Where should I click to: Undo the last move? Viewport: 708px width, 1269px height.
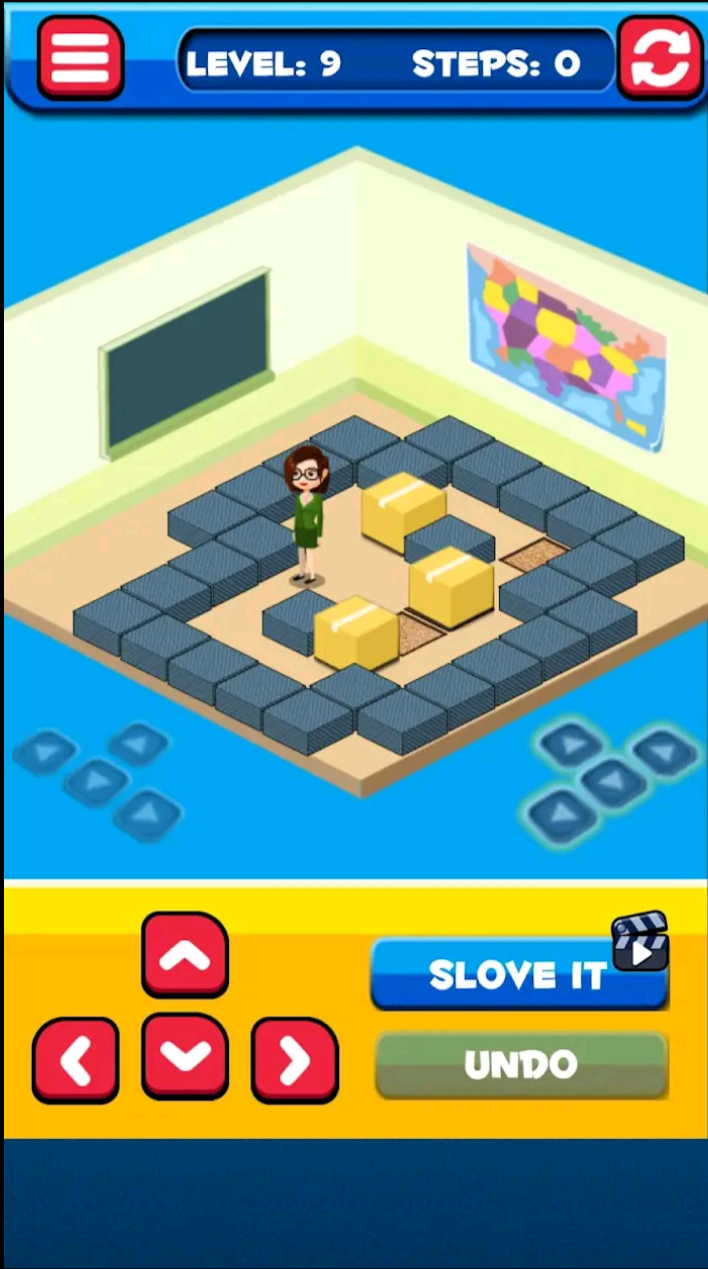[520, 1065]
